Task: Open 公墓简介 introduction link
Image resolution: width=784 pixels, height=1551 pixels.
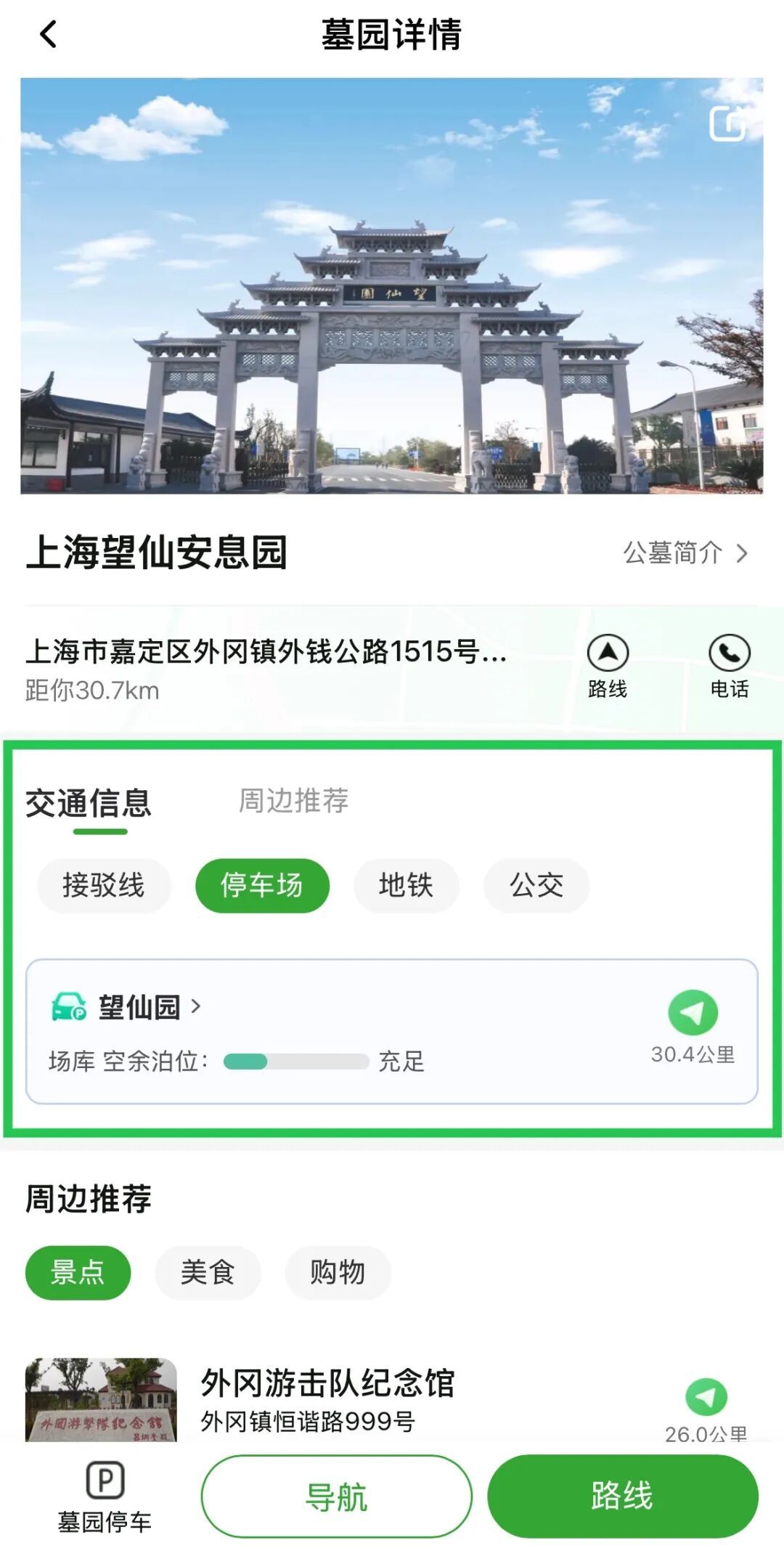Action: [x=685, y=553]
